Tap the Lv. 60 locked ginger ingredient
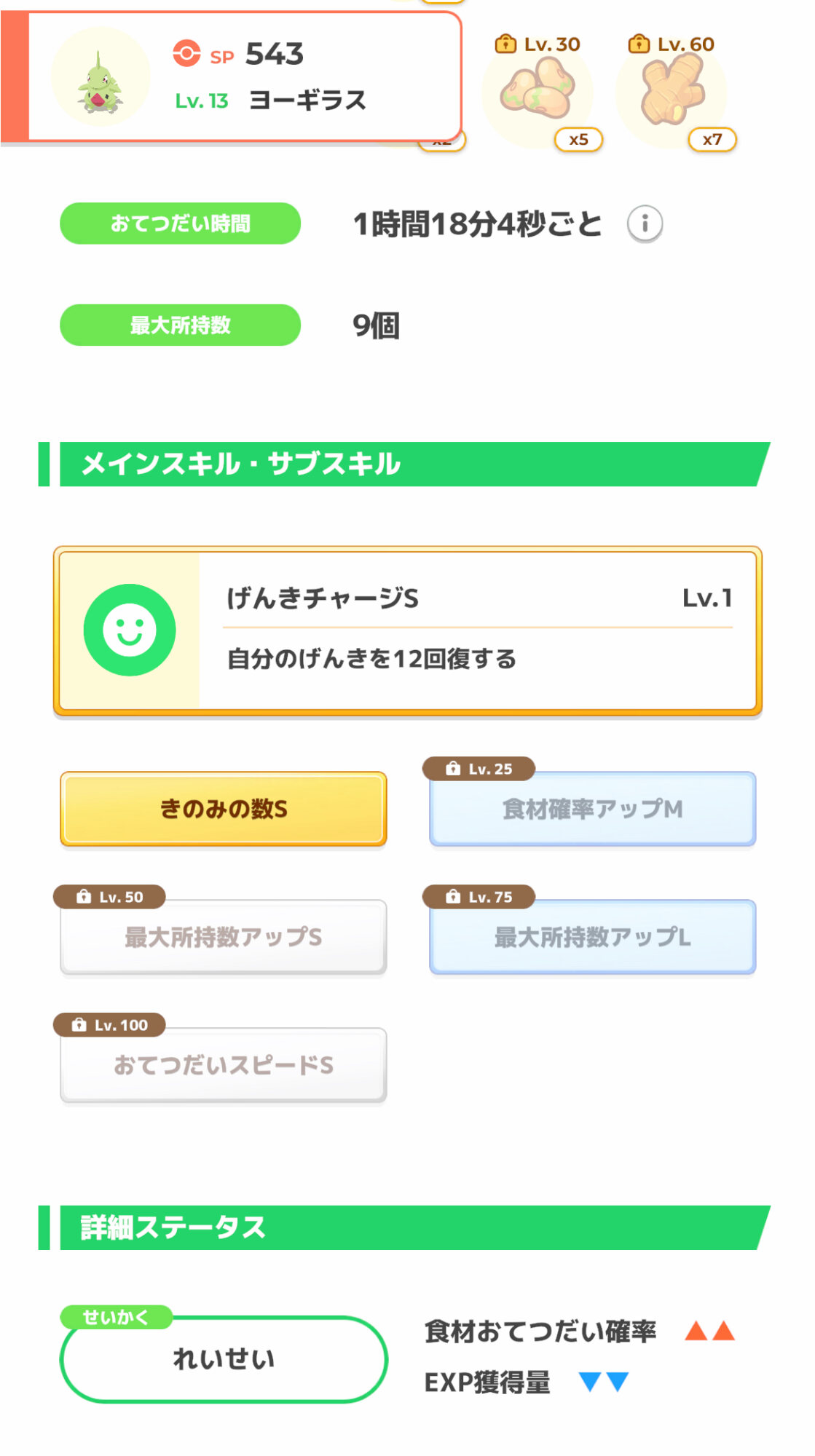 (x=672, y=92)
